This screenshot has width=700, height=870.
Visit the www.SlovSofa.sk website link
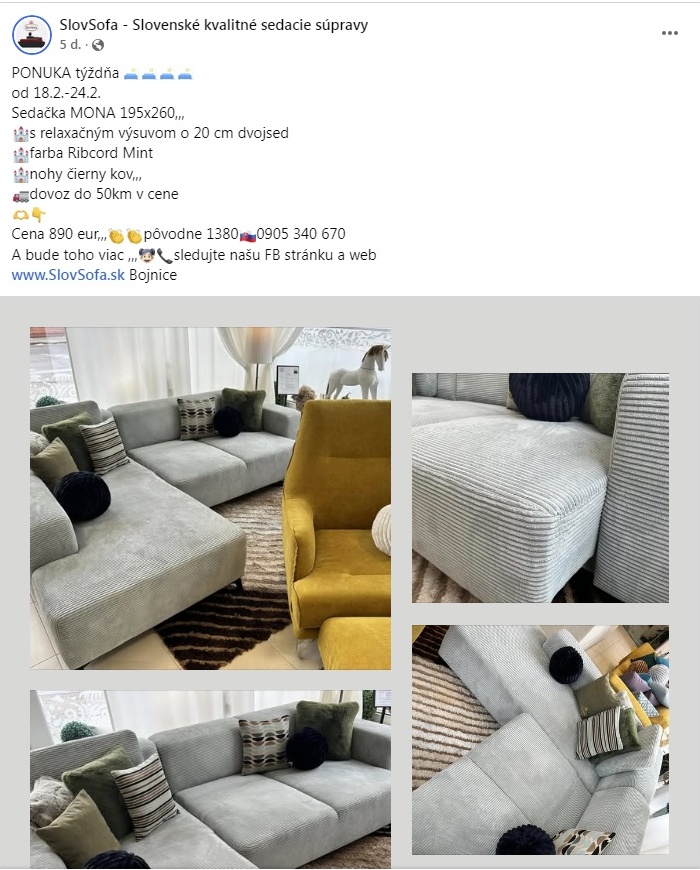[x=68, y=275]
